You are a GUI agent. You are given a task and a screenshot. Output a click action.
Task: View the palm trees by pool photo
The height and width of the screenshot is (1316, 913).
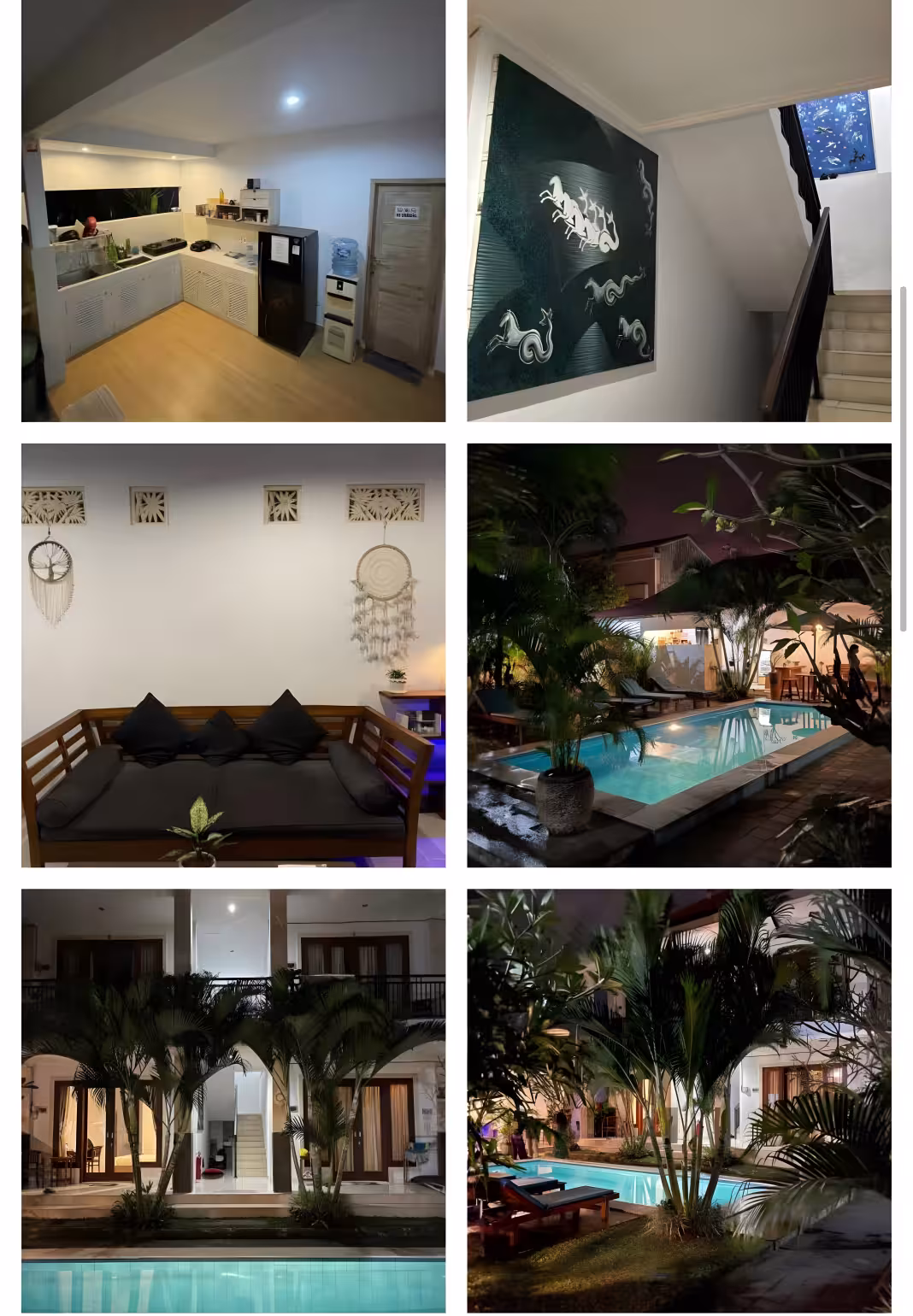click(679, 1100)
